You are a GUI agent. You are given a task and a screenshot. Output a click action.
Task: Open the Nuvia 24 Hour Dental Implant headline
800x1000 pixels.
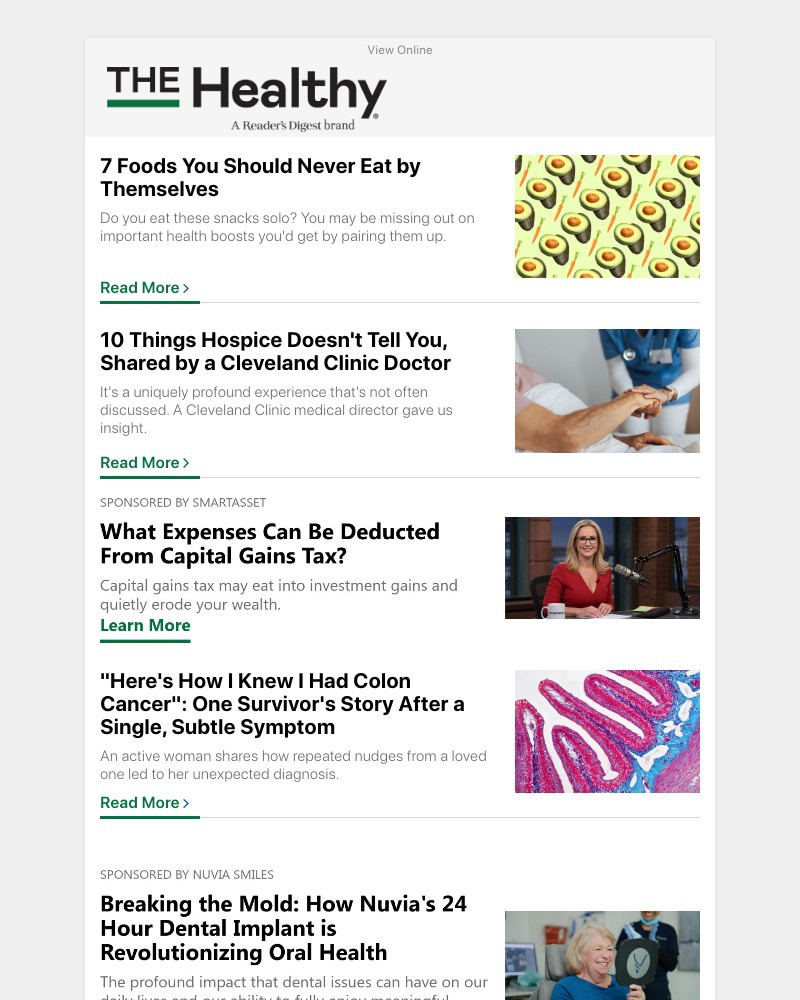tap(283, 928)
